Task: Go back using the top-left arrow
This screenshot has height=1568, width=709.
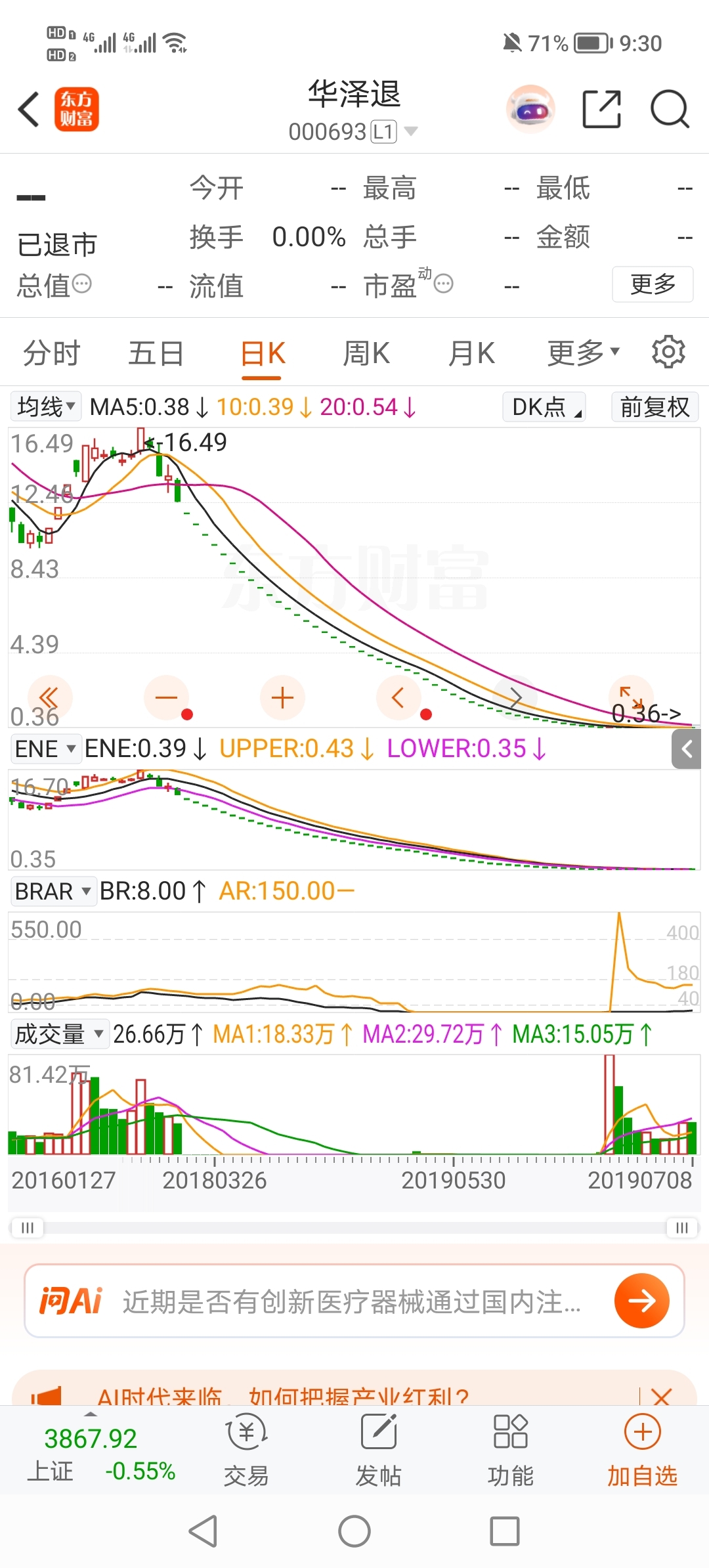Action: 29,109
